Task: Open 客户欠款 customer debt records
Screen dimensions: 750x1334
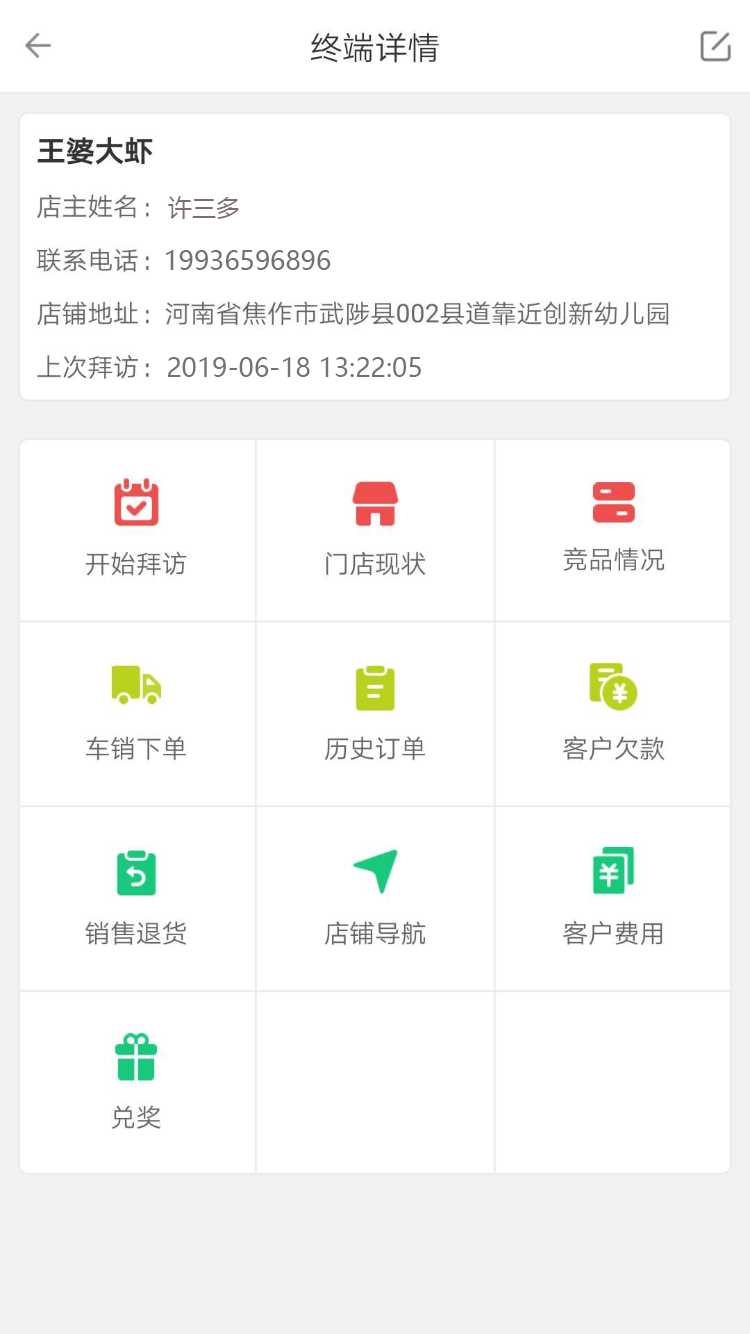Action: (612, 712)
